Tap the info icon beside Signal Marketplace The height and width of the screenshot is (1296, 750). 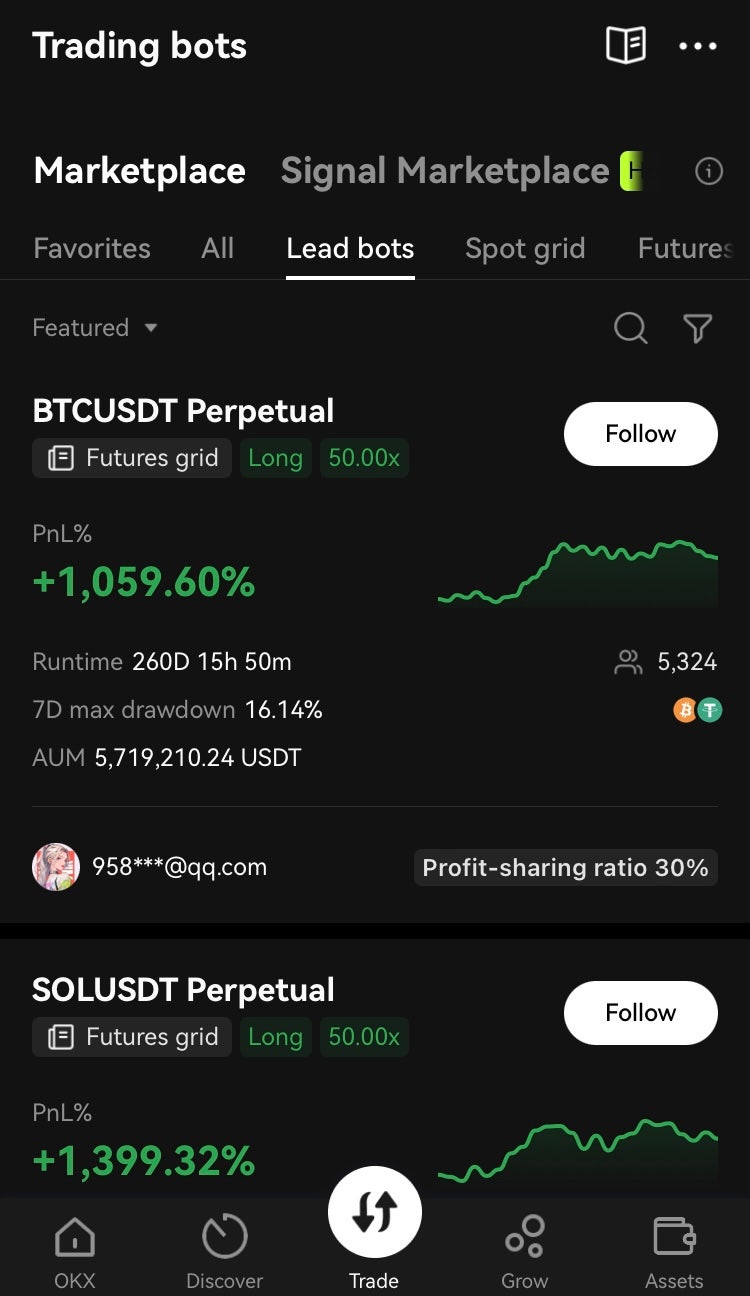tap(708, 172)
